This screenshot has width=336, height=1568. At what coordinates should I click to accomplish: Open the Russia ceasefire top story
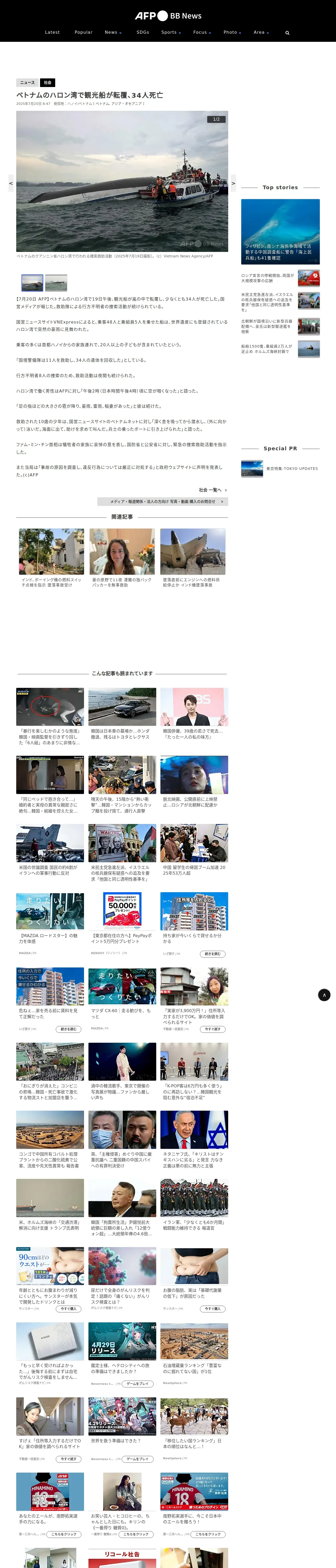(280, 278)
